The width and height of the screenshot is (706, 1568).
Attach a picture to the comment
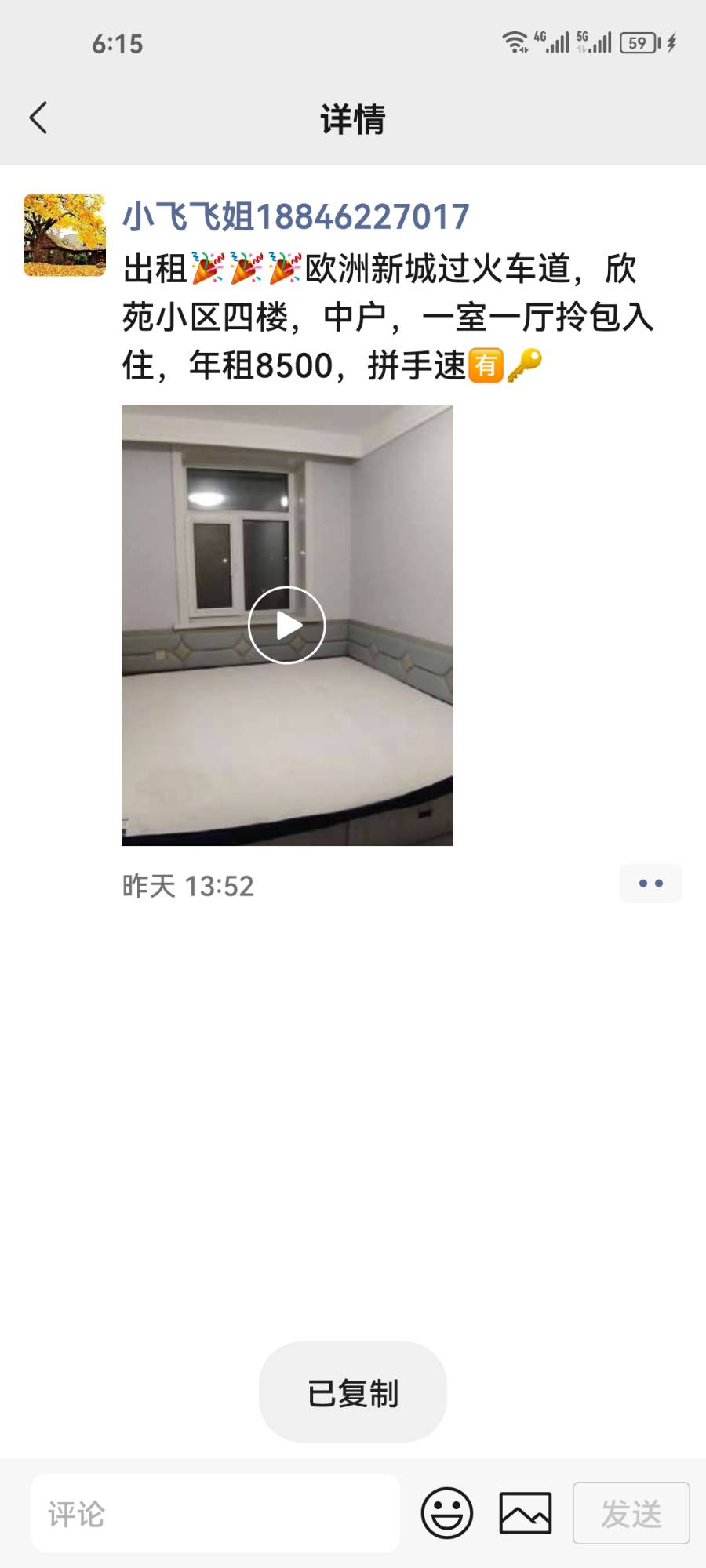(526, 1513)
